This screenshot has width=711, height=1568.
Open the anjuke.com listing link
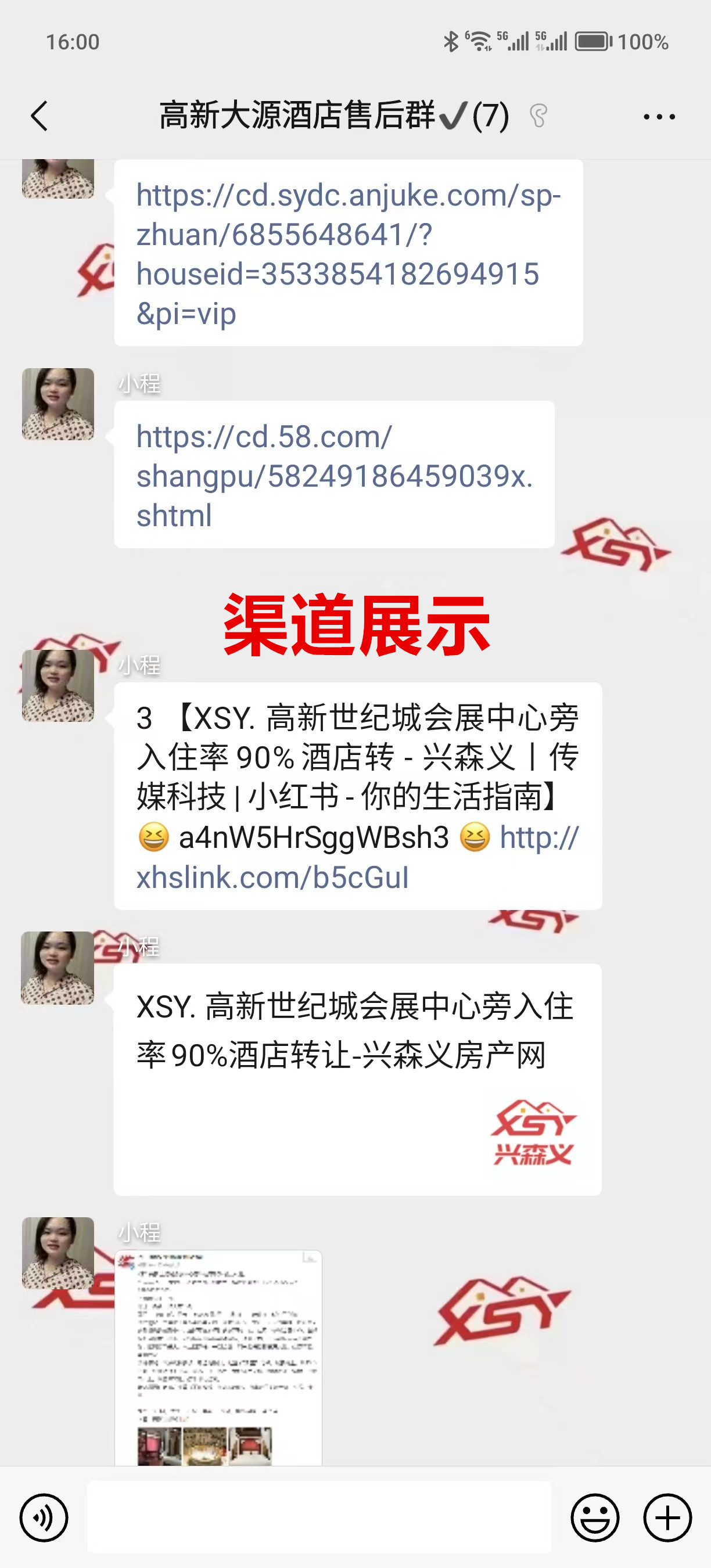tap(347, 254)
